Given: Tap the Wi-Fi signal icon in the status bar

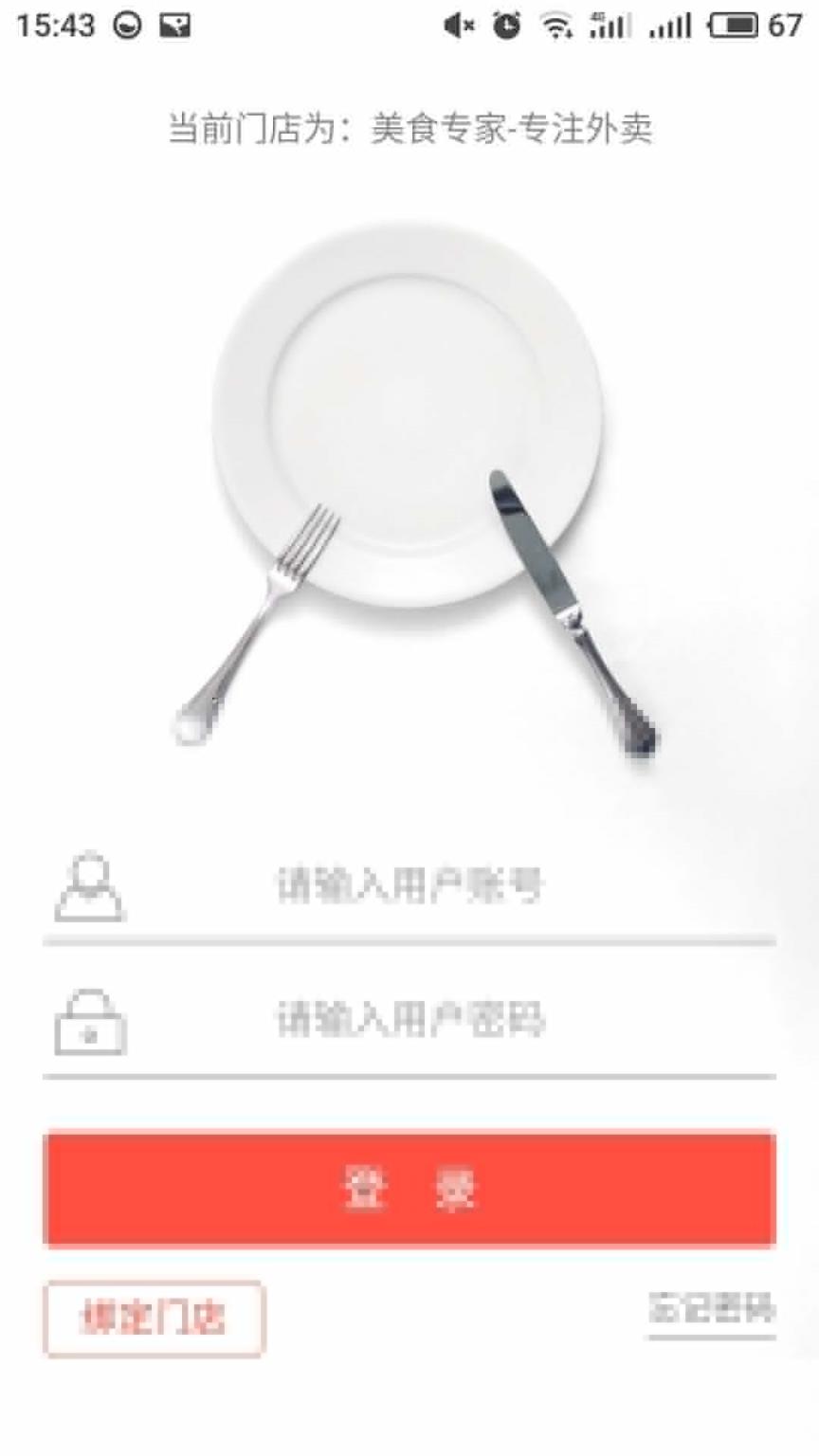Looking at the screenshot, I should pyautogui.click(x=555, y=26).
